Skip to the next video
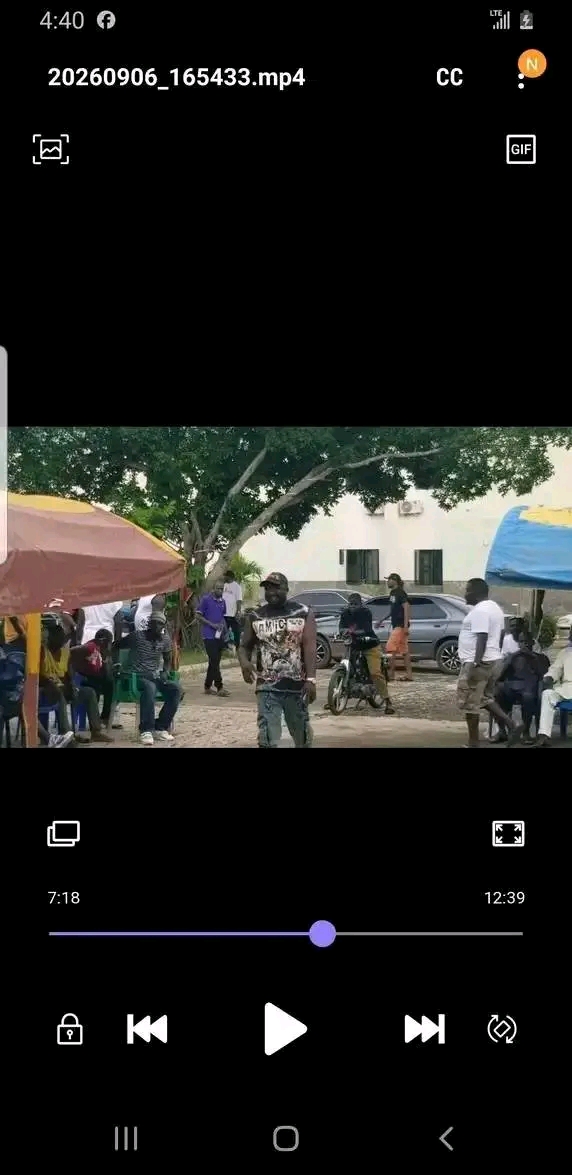 (x=424, y=1029)
